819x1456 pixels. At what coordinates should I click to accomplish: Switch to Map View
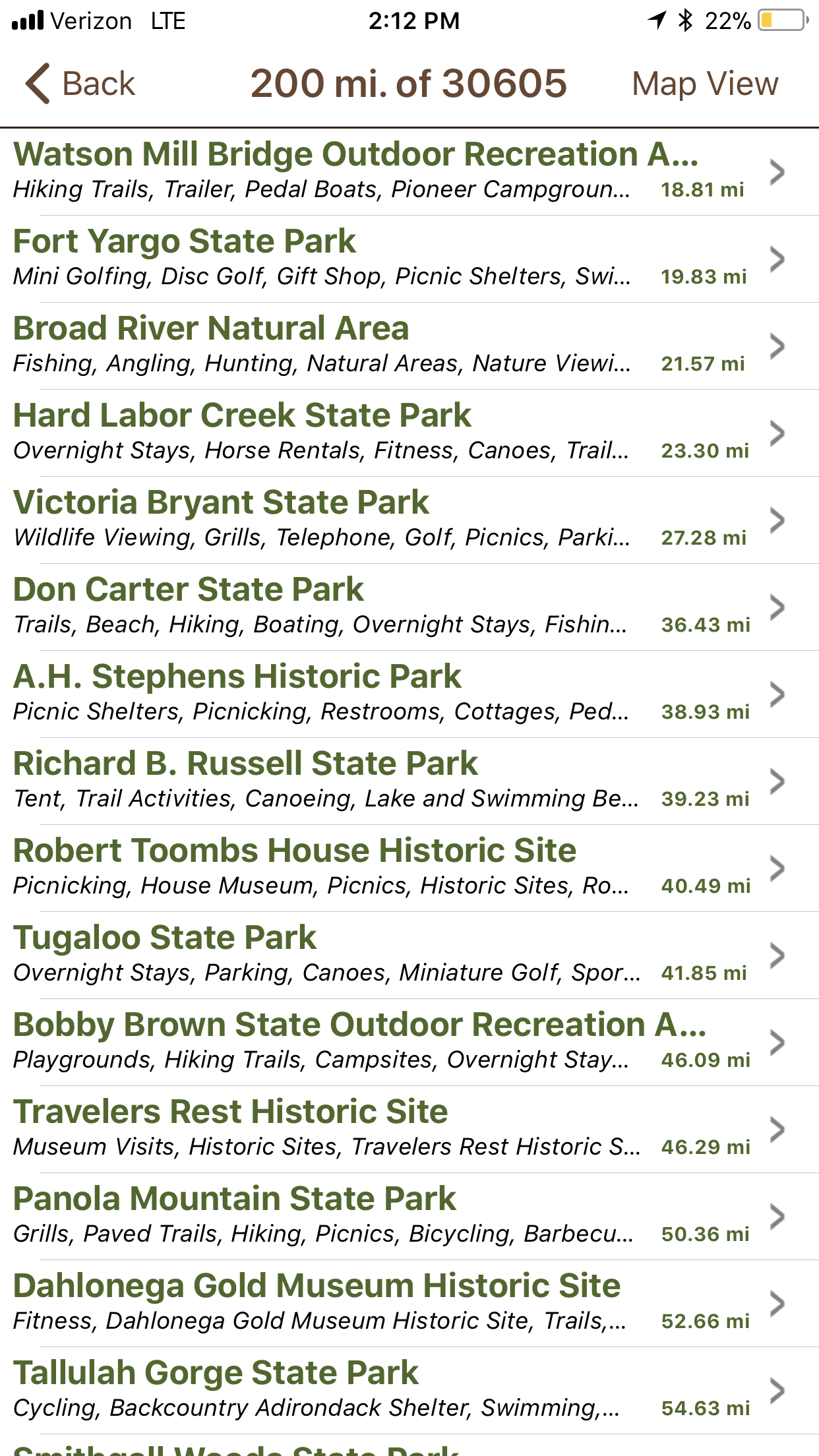[704, 84]
